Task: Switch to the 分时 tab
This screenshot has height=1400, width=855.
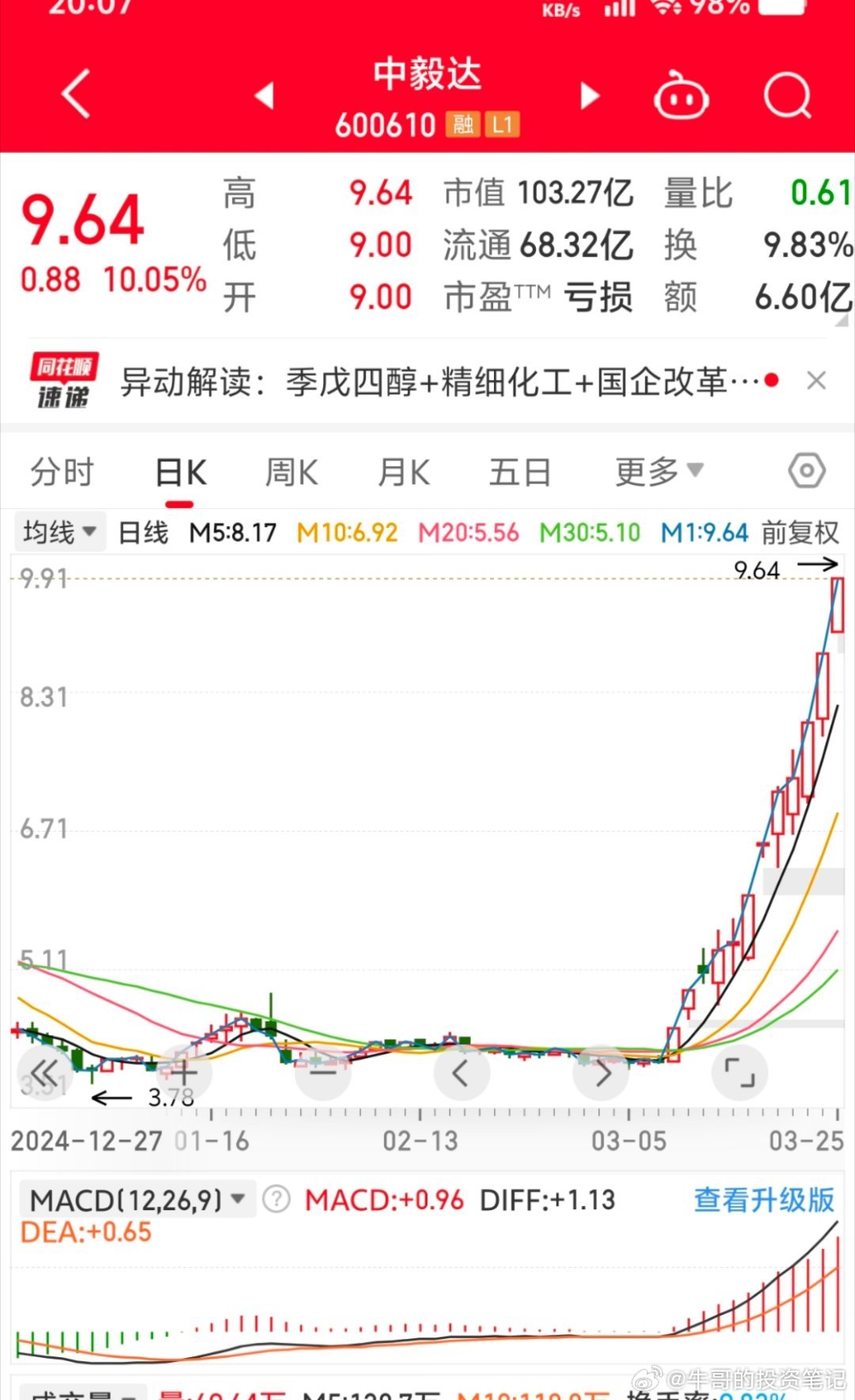Action: coord(62,472)
